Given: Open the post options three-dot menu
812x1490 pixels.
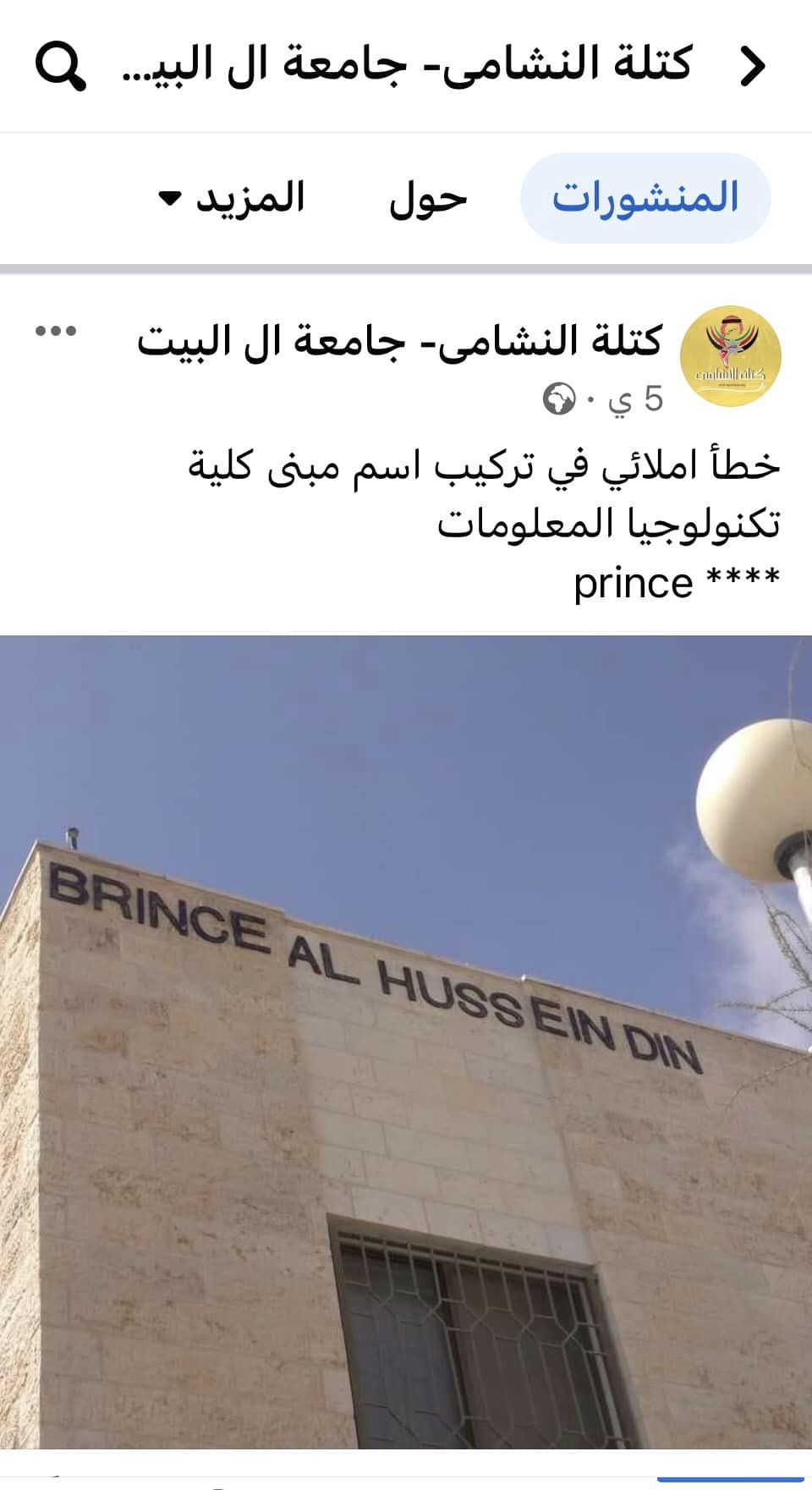Looking at the screenshot, I should [53, 330].
